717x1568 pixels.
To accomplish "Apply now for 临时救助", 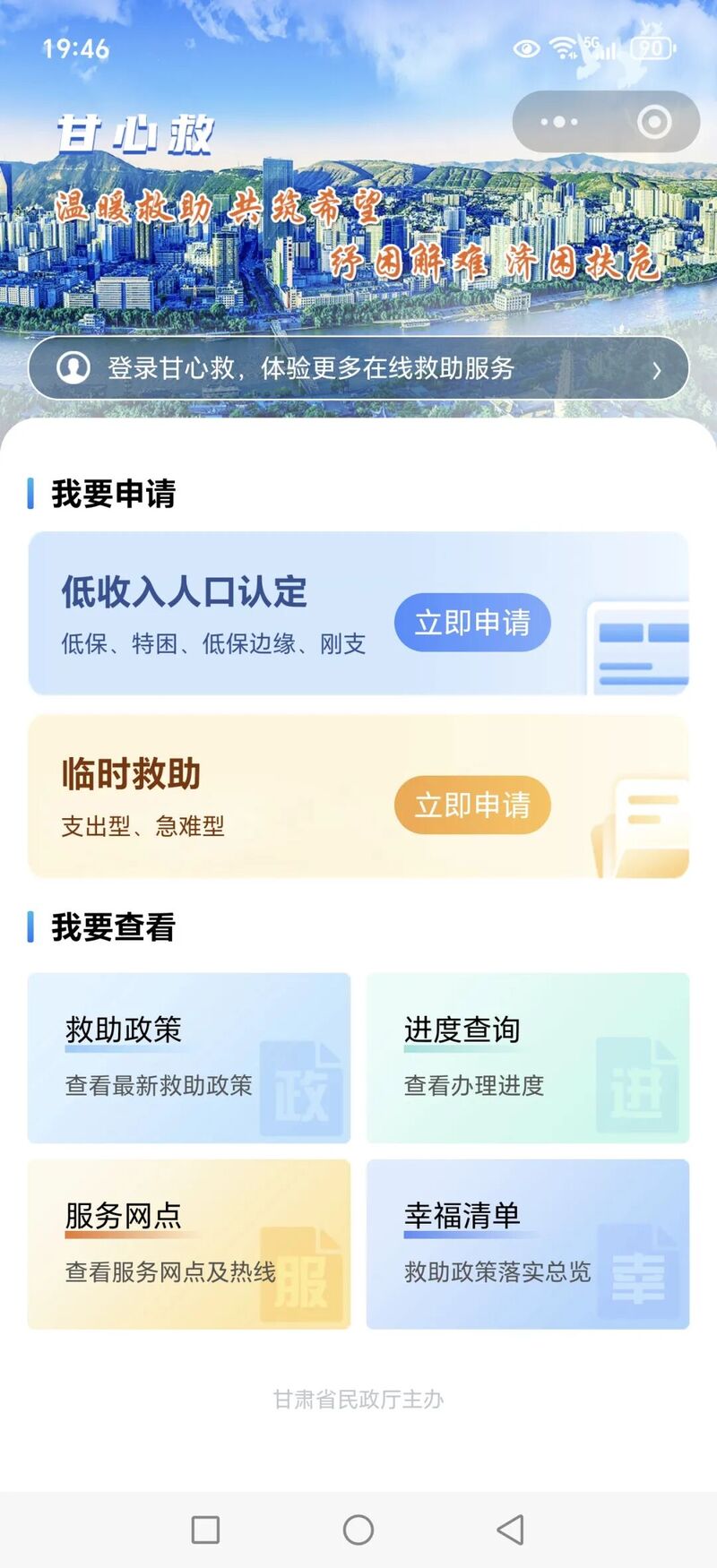I will click(472, 806).
